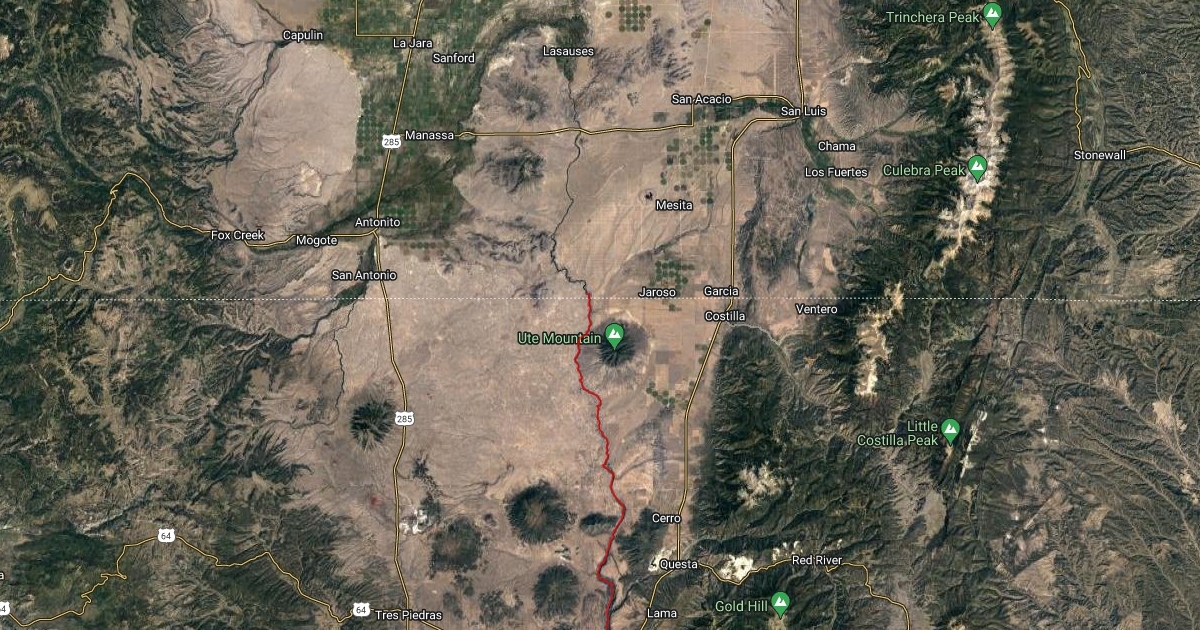Select the Trinchera Peak marker
The image size is (1200, 630).
coord(992,15)
